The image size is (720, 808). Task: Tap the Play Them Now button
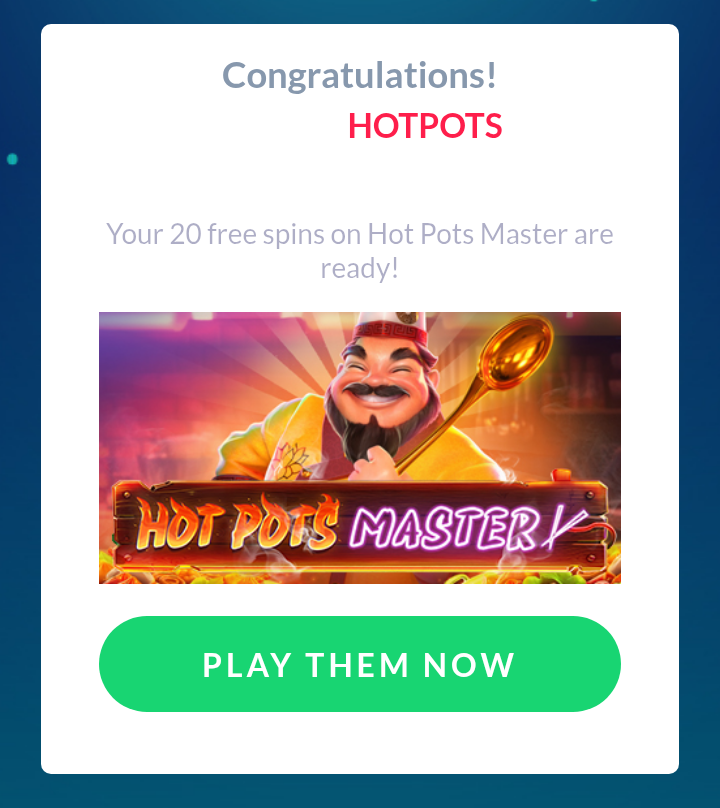point(360,664)
